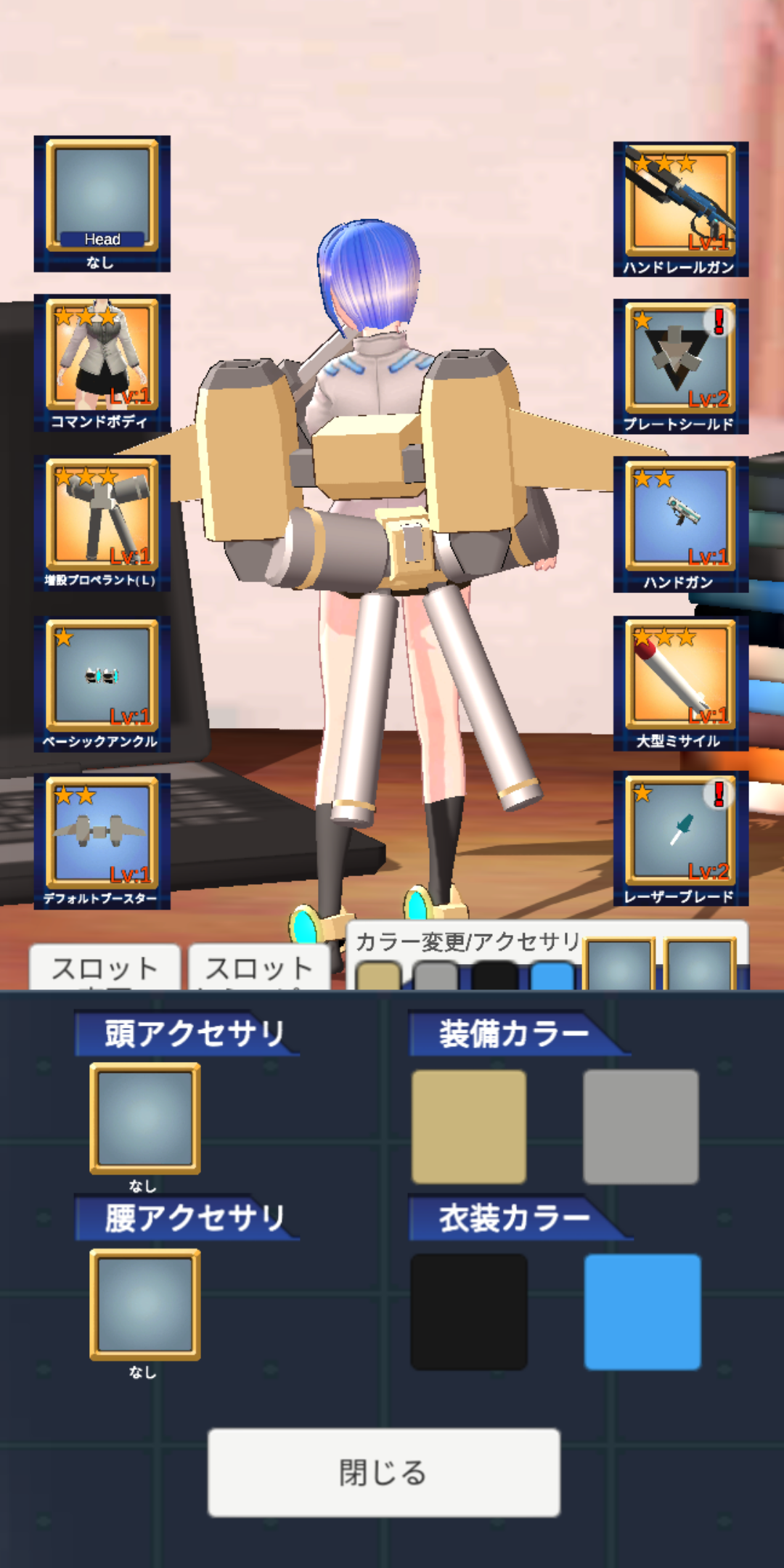
Task: Open the 腰アクセサリ empty slot
Action: [x=145, y=1304]
